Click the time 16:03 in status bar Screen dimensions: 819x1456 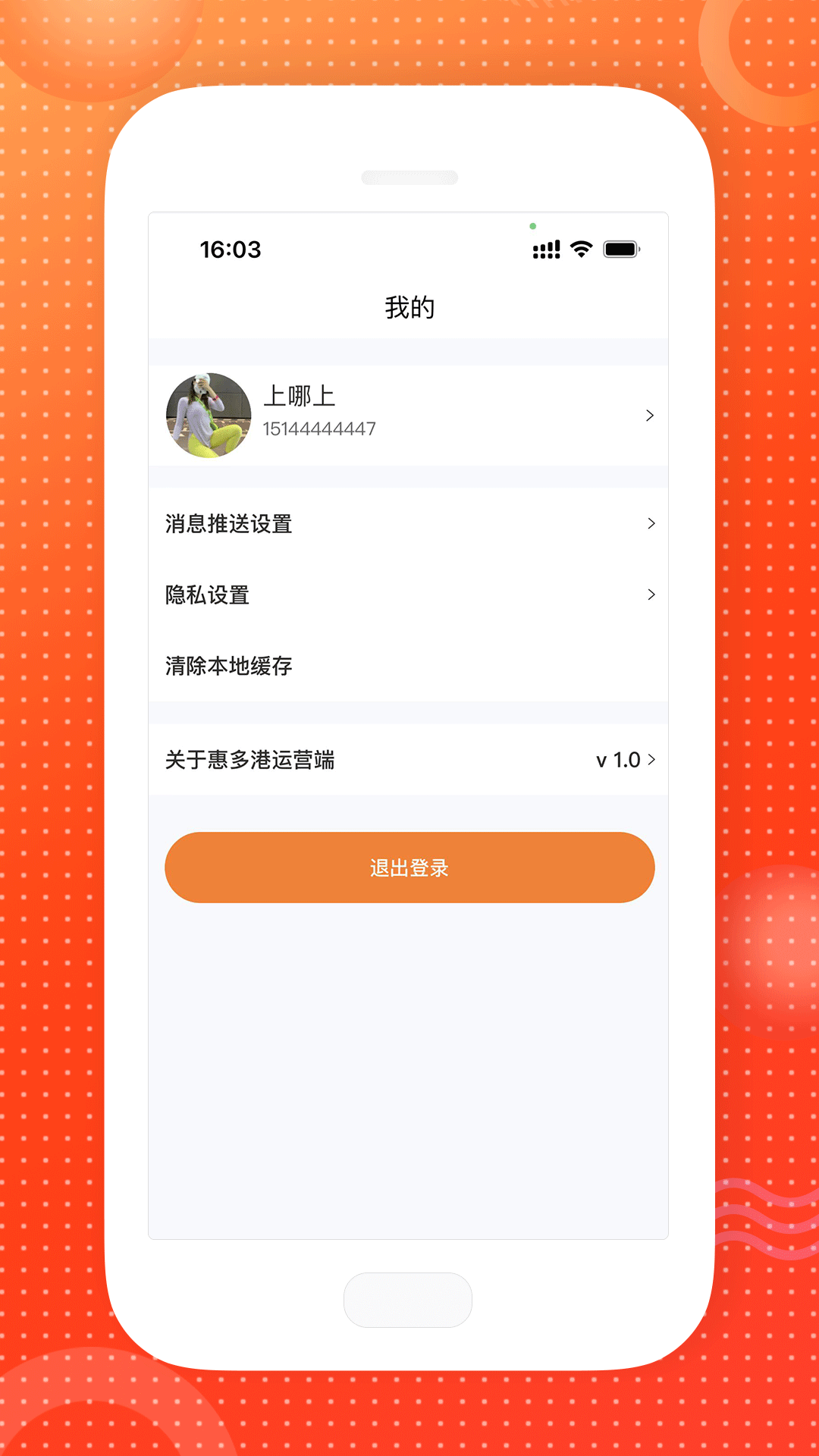coord(230,249)
